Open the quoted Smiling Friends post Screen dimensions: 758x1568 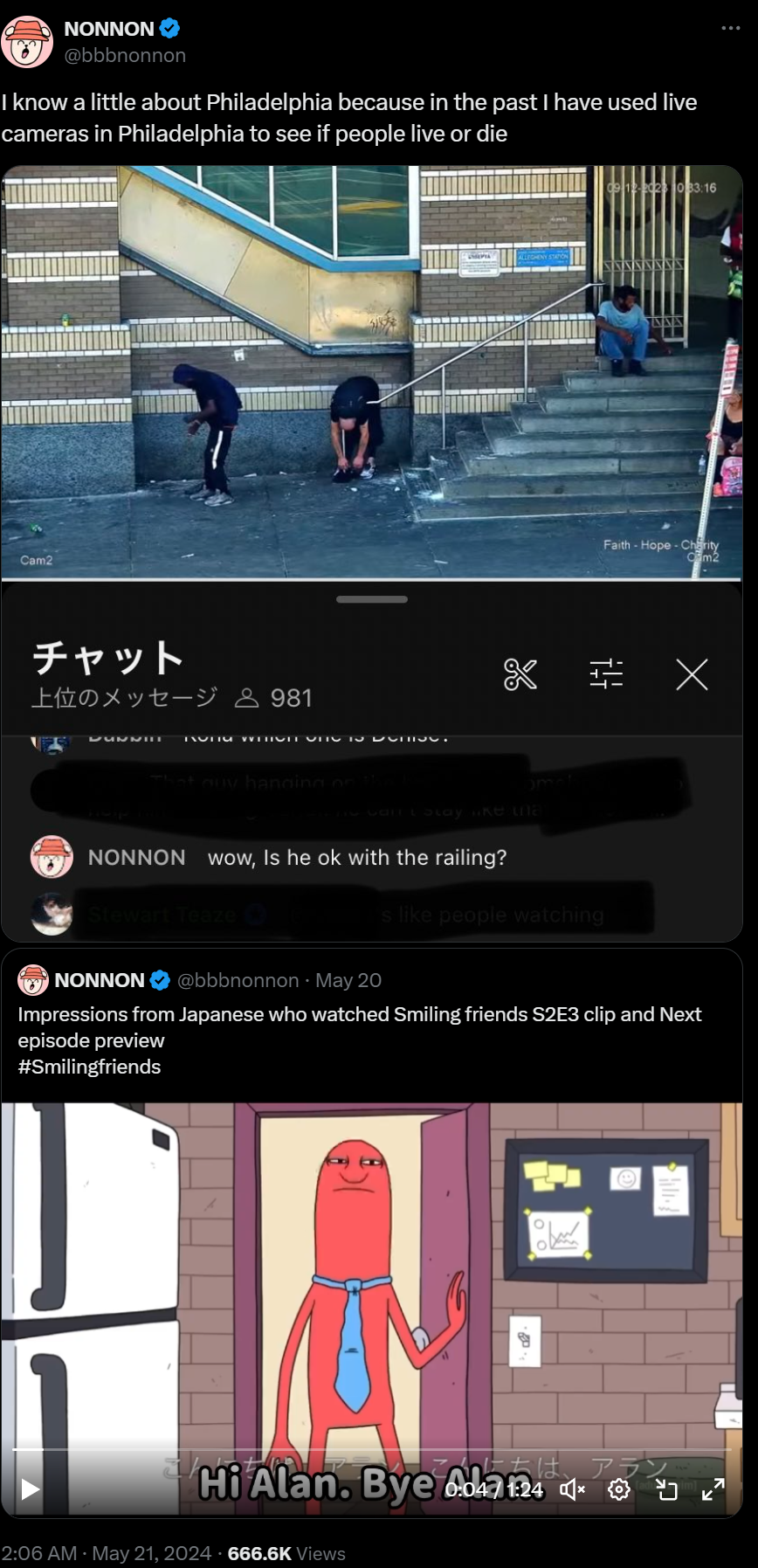[372, 1025]
